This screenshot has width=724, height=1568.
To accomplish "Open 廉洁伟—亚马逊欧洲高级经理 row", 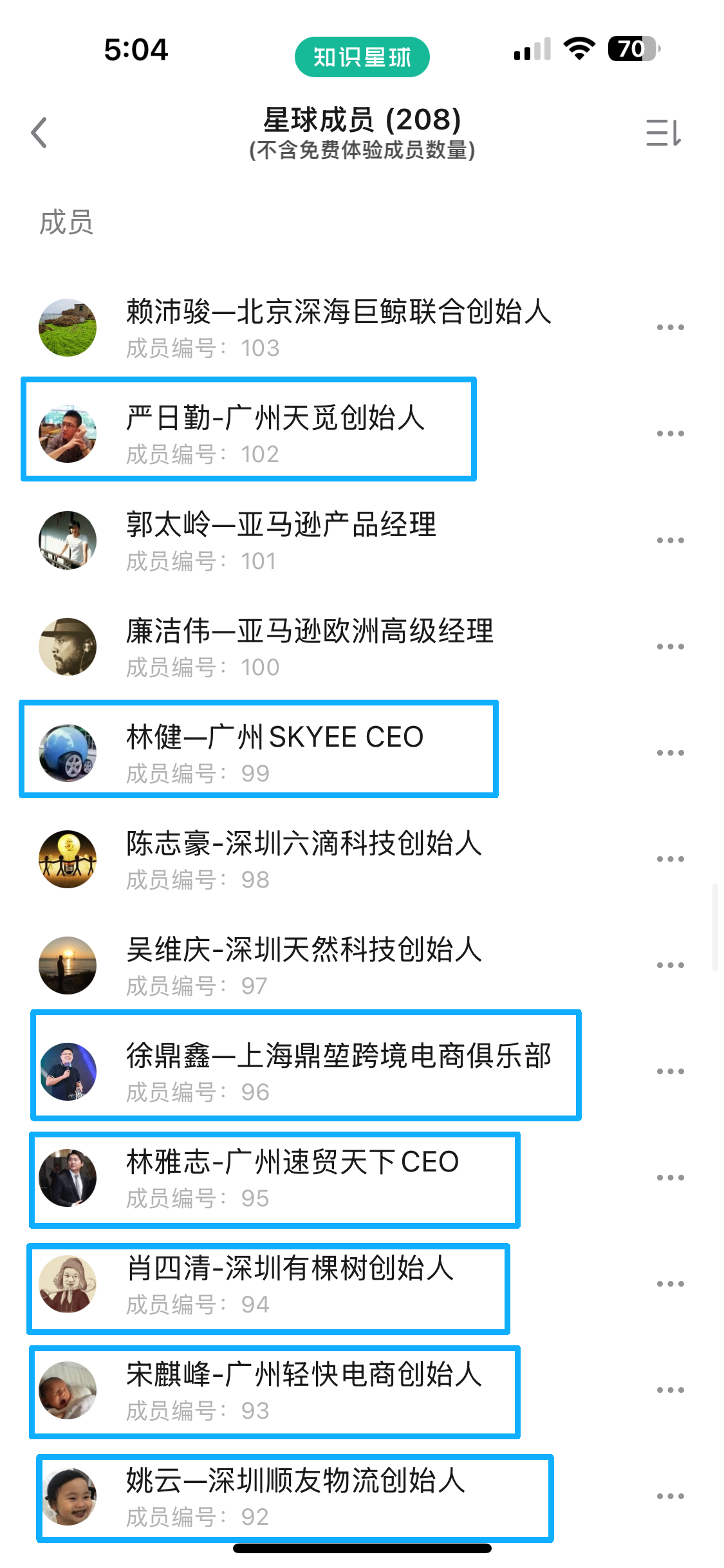I will [x=309, y=646].
